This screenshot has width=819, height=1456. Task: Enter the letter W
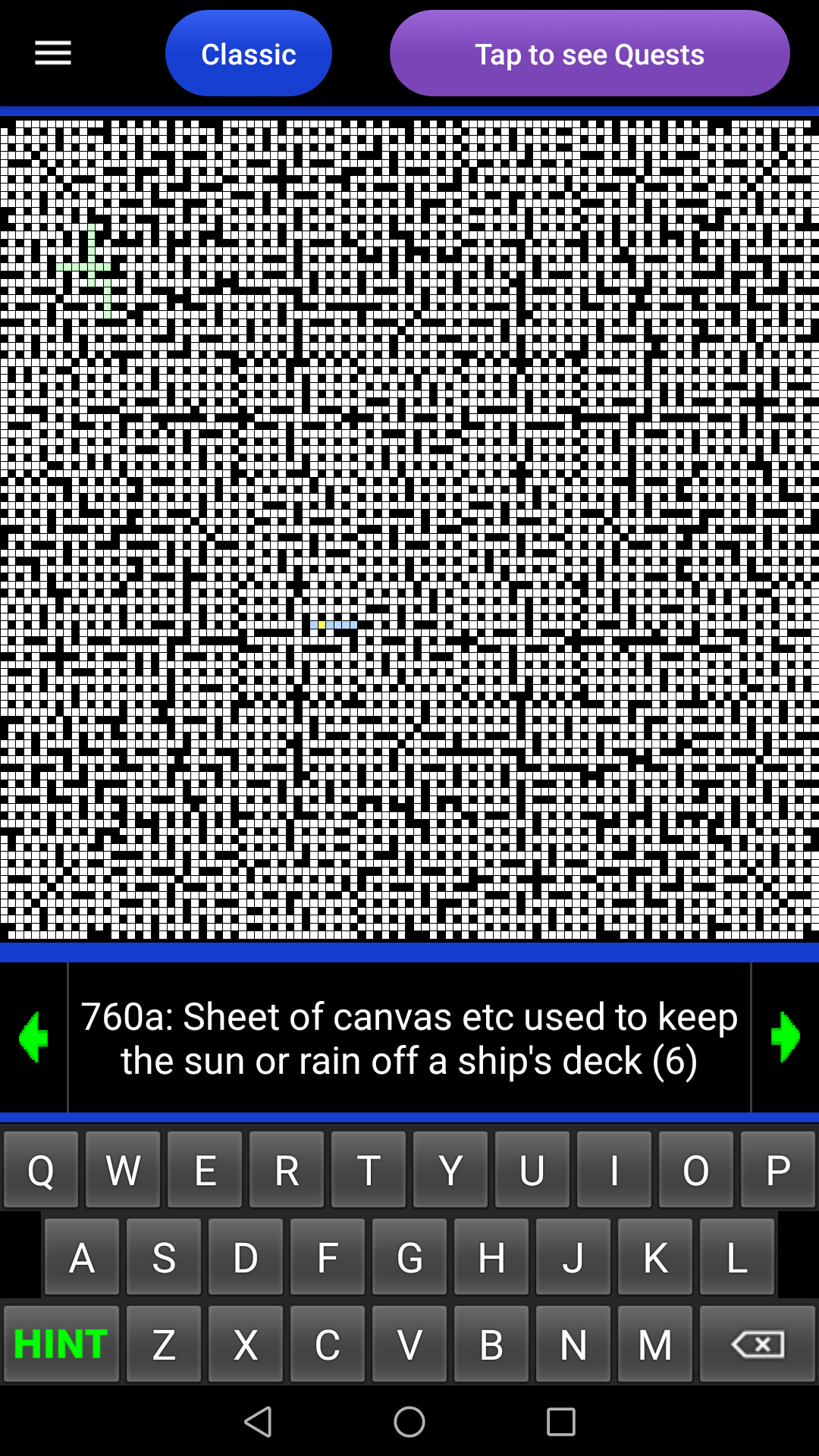tap(123, 1170)
